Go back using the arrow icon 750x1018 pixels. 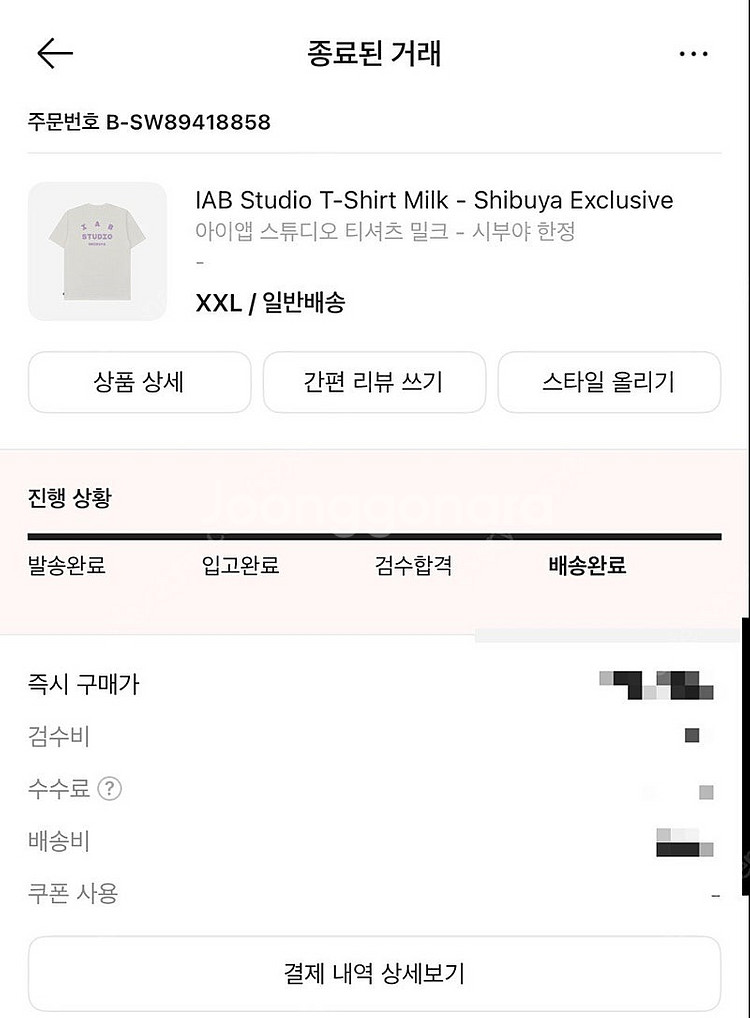point(55,54)
